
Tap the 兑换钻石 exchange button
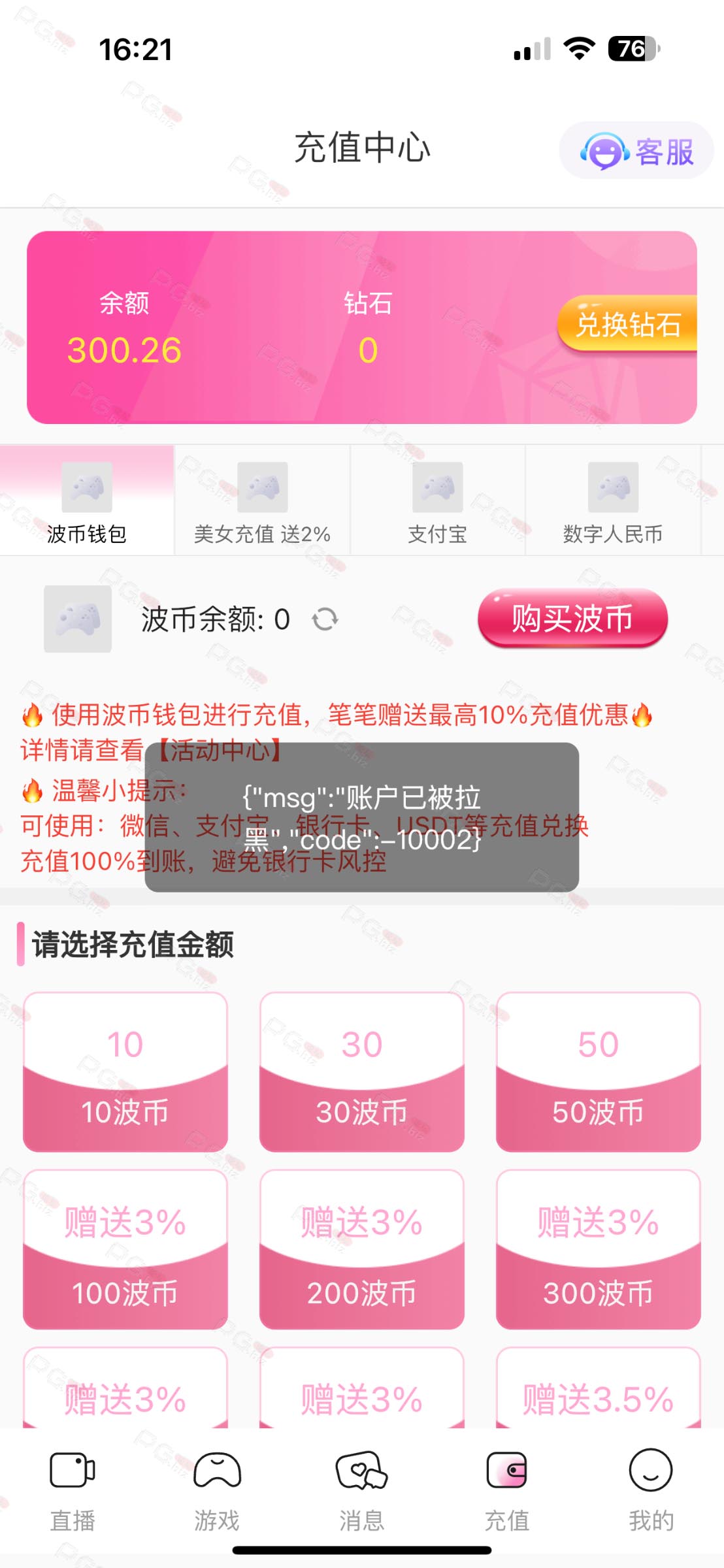coord(627,324)
